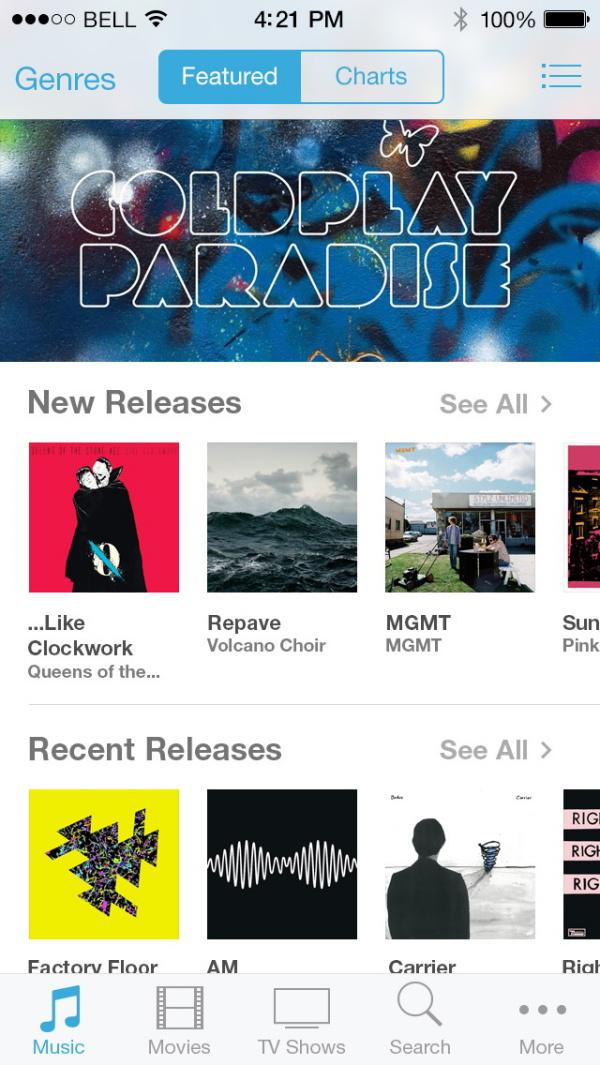This screenshot has width=600, height=1065.
Task: Open the Factory Floor album
Action: [104, 864]
